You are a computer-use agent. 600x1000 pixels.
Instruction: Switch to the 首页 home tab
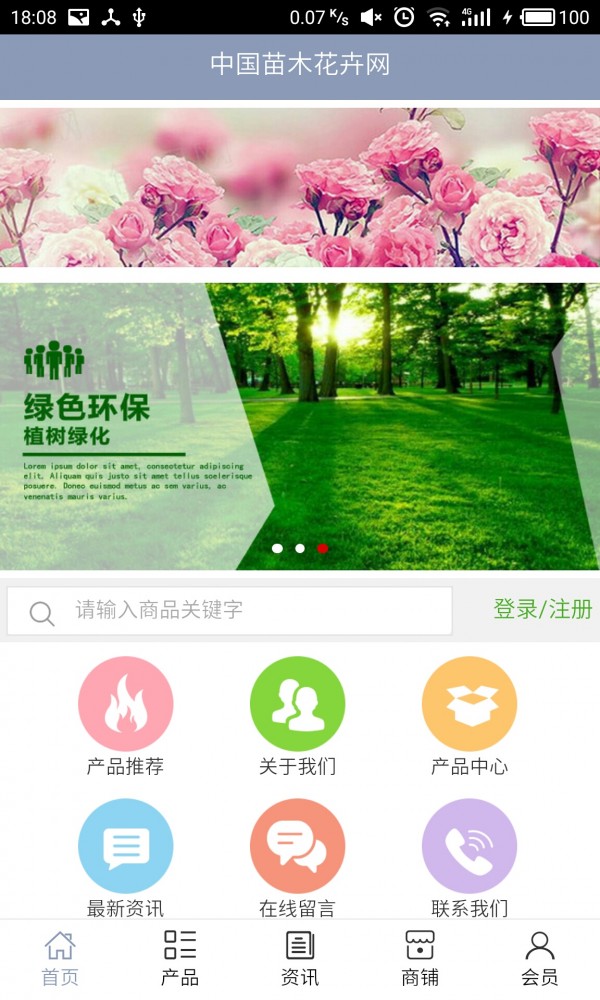pyautogui.click(x=60, y=958)
